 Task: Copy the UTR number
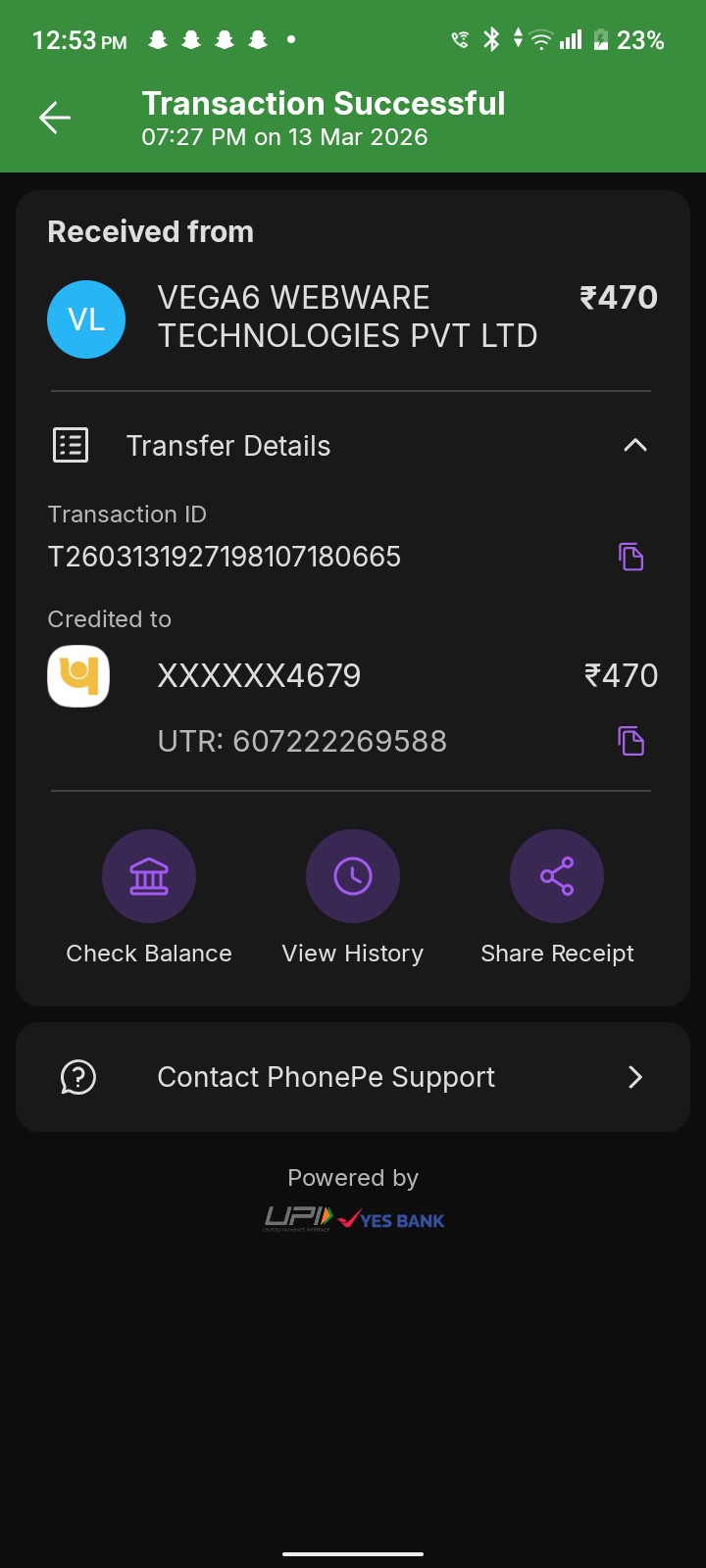pos(630,741)
